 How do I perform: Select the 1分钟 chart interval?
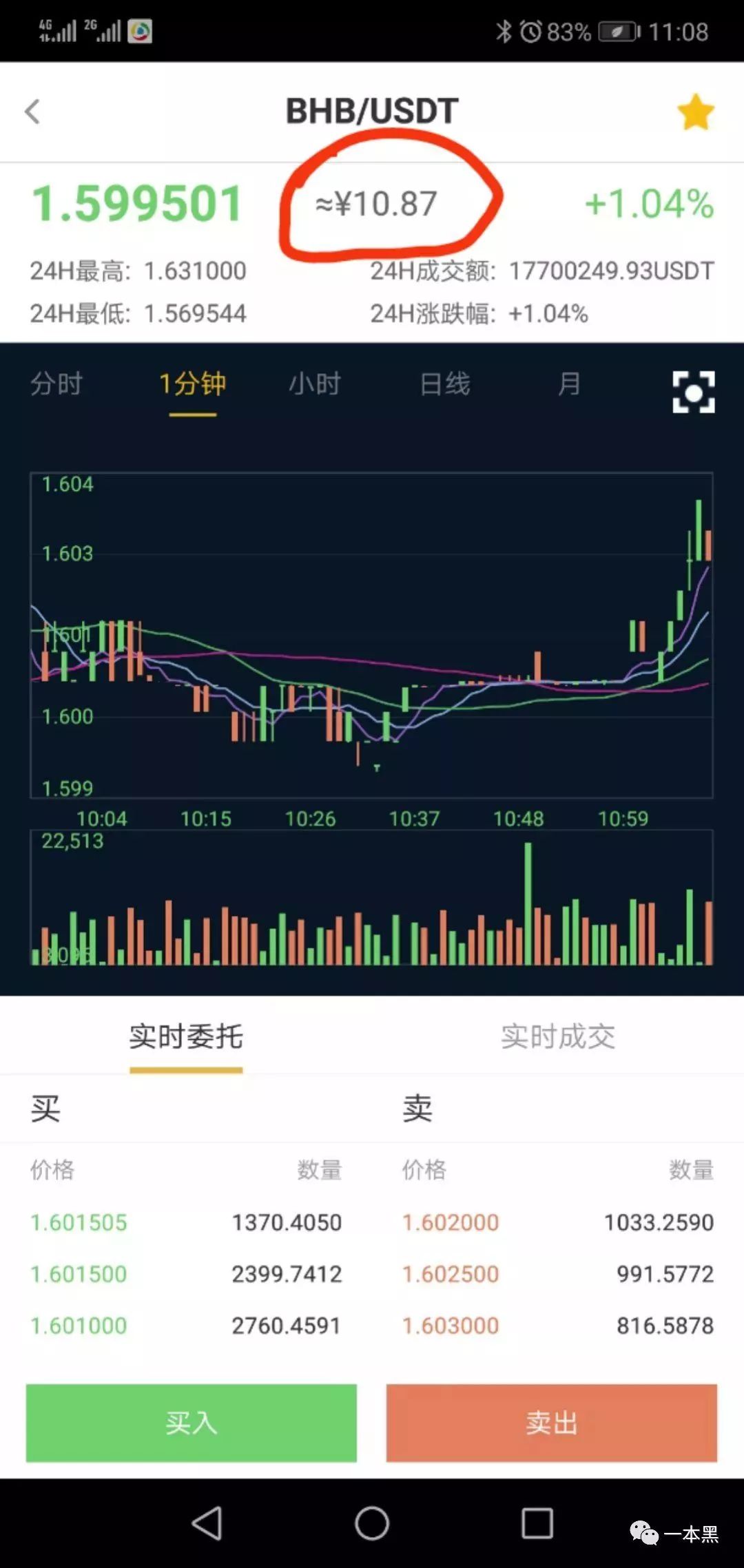[192, 384]
